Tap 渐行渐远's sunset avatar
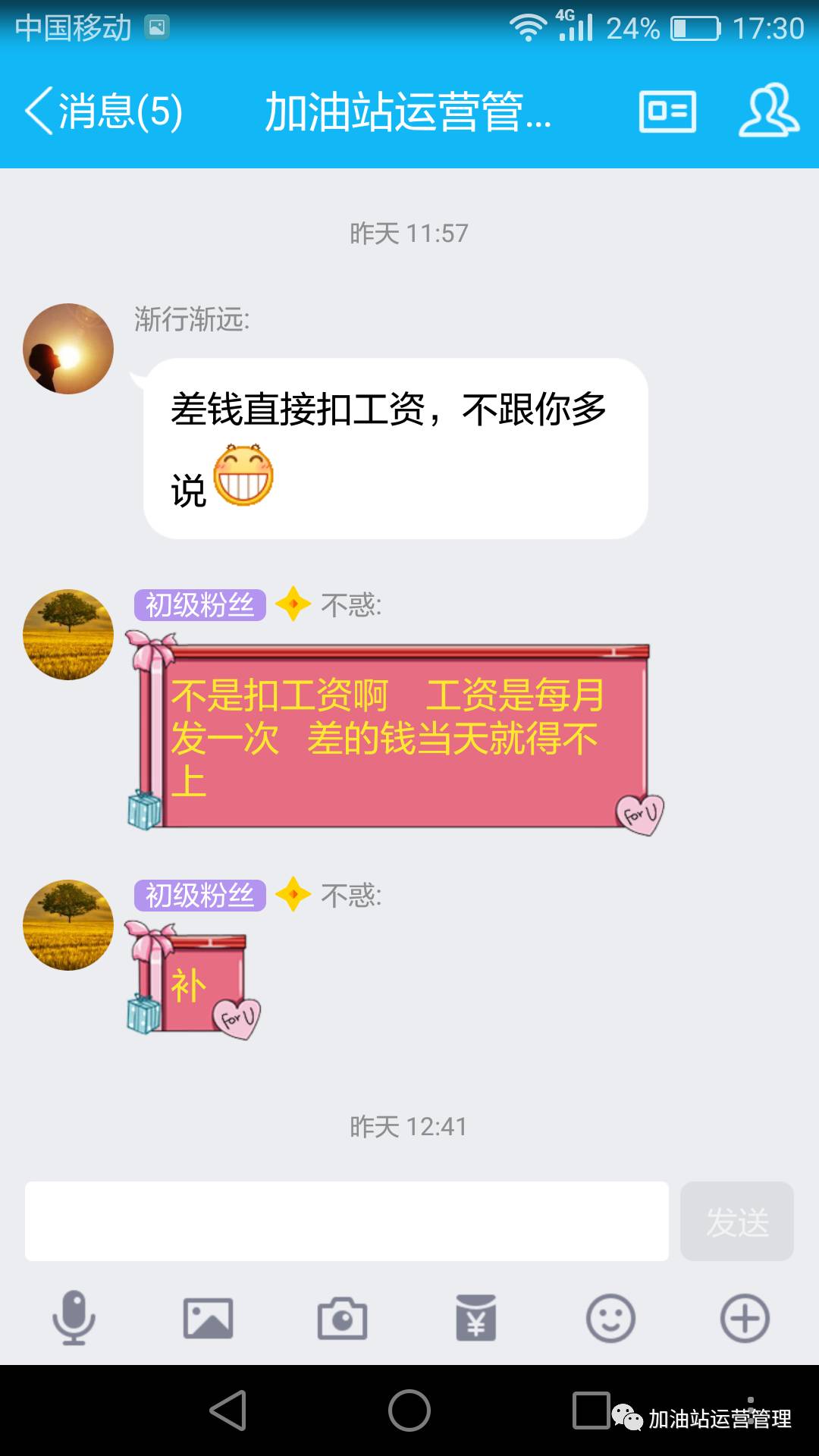This screenshot has width=819, height=1456. pos(67,347)
